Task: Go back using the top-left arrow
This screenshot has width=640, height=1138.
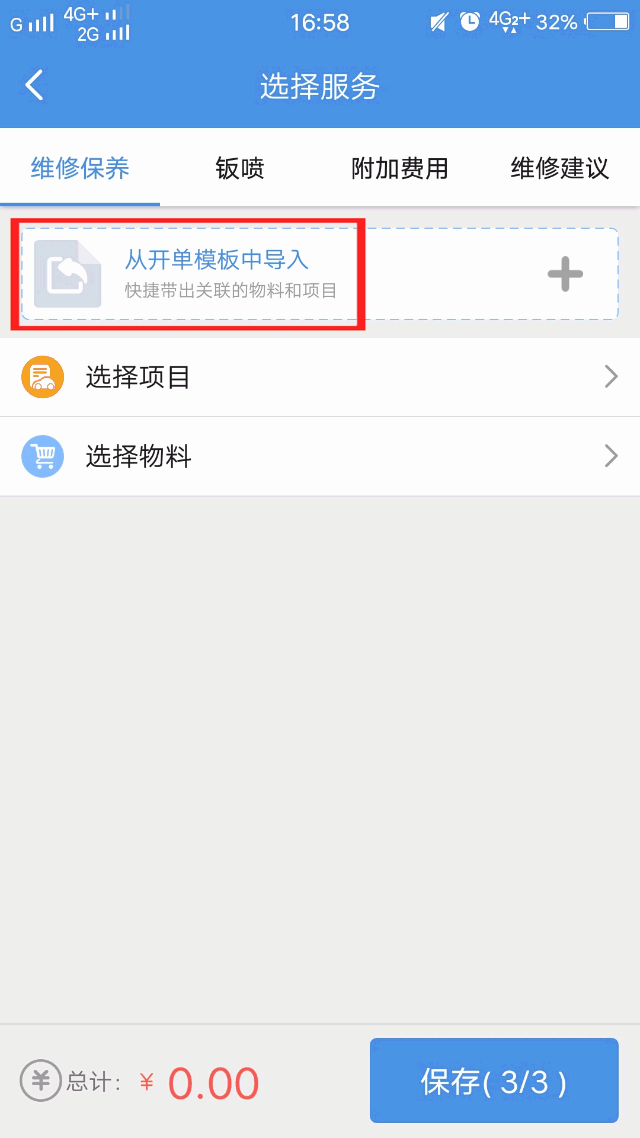Action: click(x=34, y=86)
